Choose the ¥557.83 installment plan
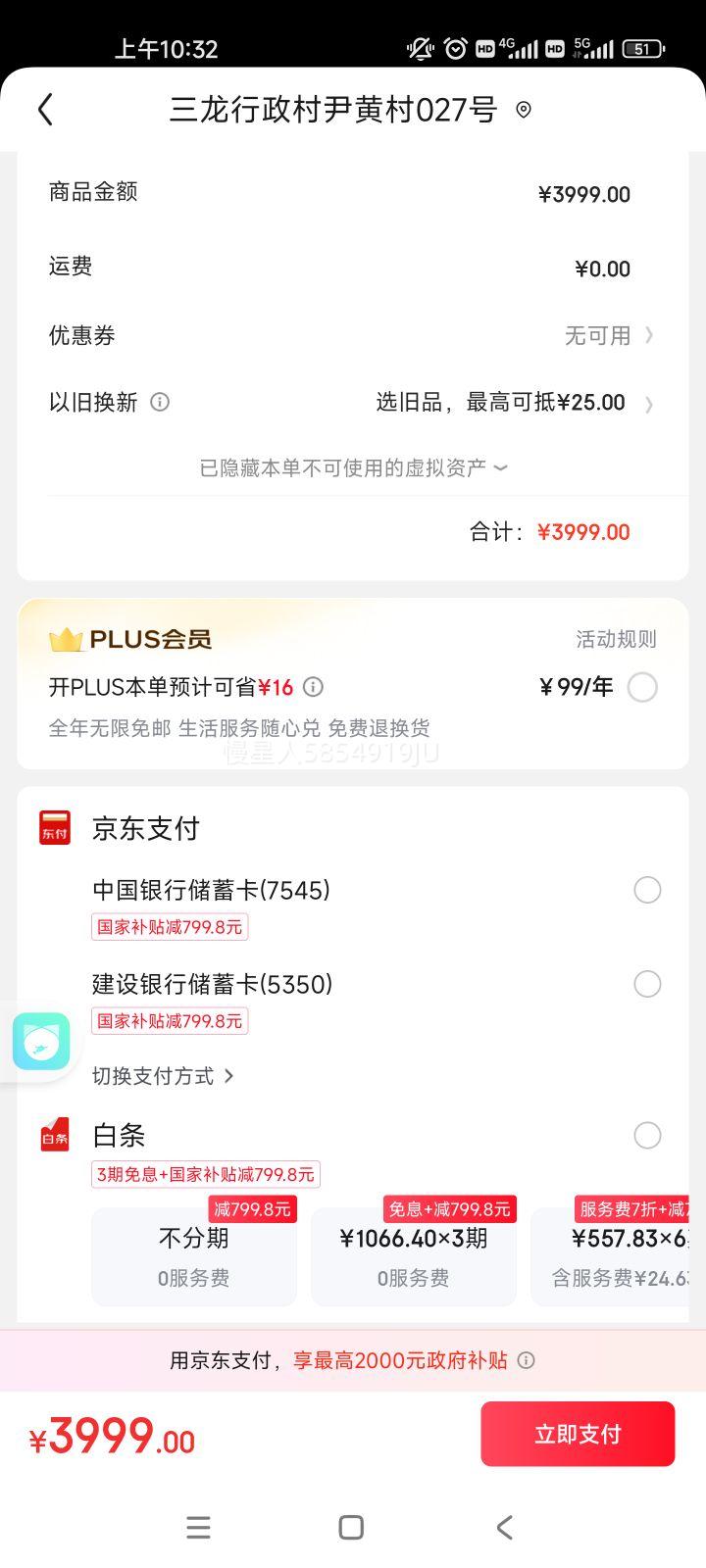The image size is (706, 1568). click(618, 1256)
